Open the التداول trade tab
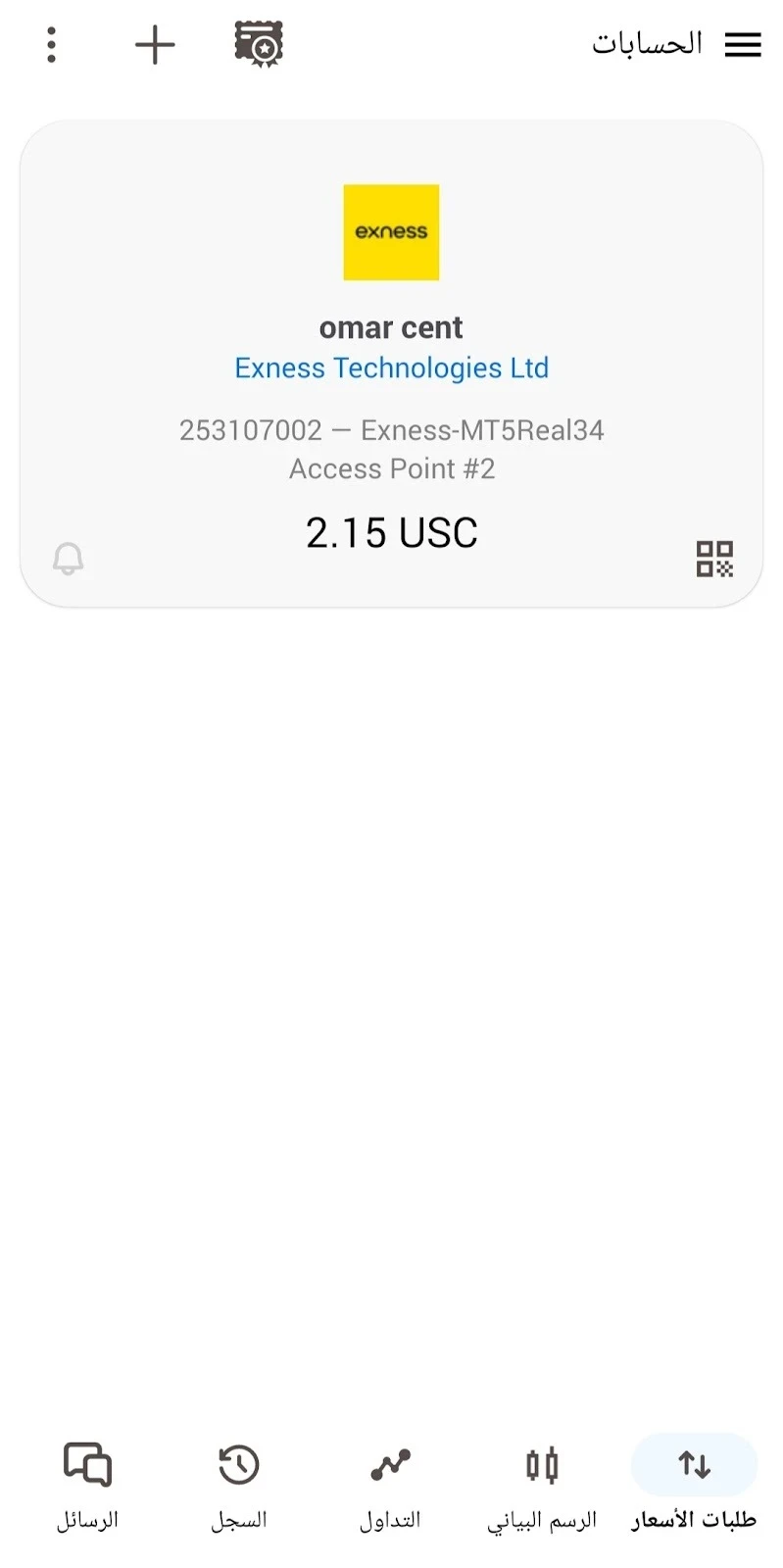 coord(390,1484)
